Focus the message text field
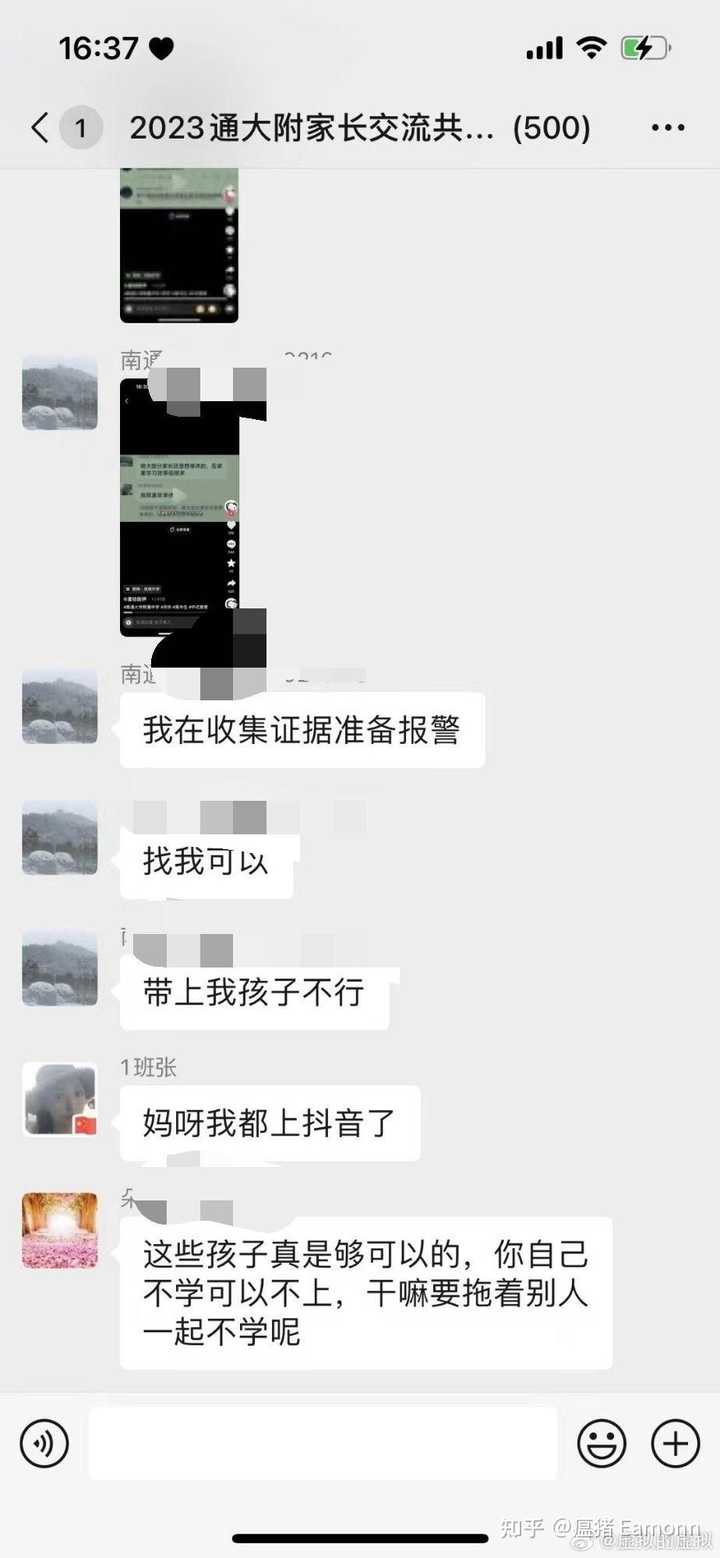 click(322, 1444)
